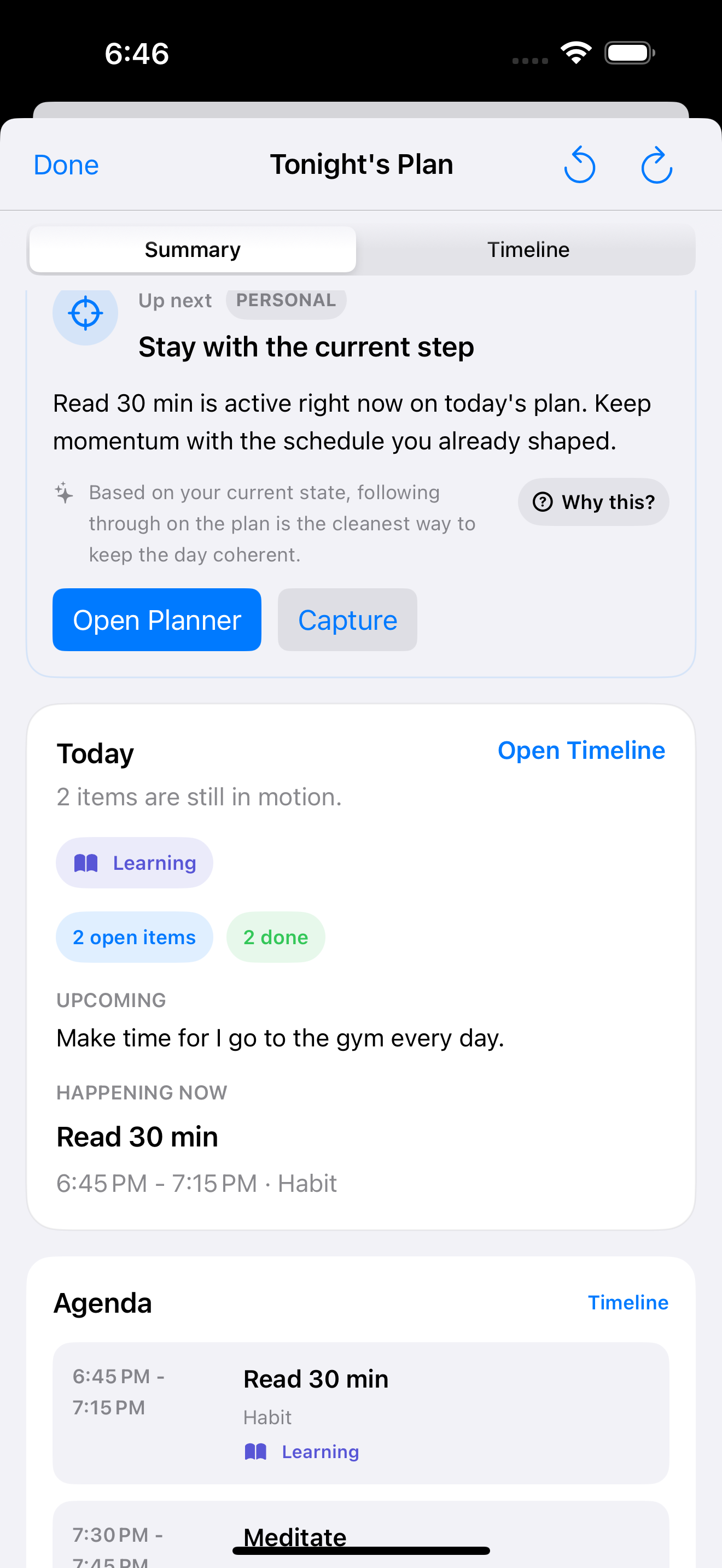722x1568 pixels.
Task: Follow the Timeline link beside Agenda
Action: point(627,1302)
